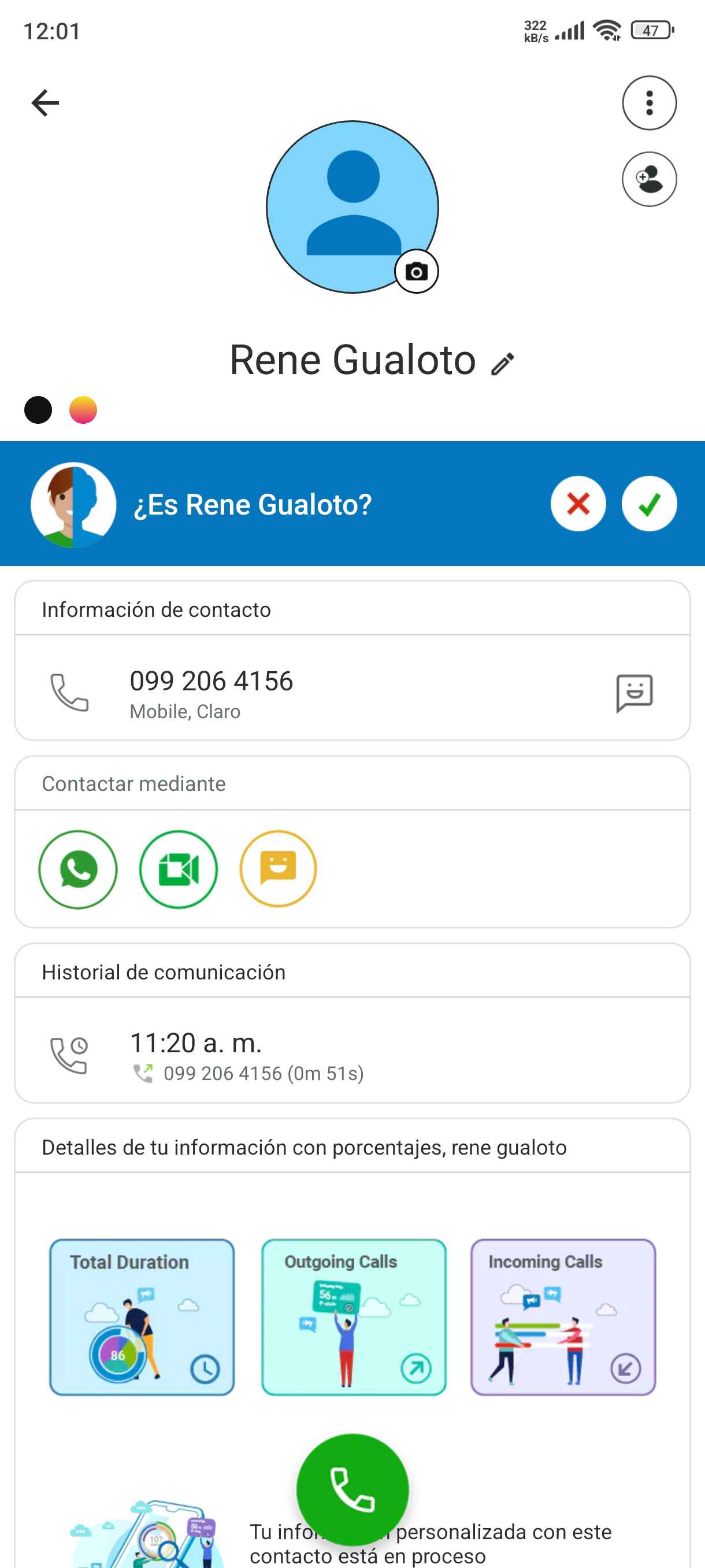This screenshot has width=705, height=1568.
Task: Contact via WhatsApp
Action: click(78, 868)
